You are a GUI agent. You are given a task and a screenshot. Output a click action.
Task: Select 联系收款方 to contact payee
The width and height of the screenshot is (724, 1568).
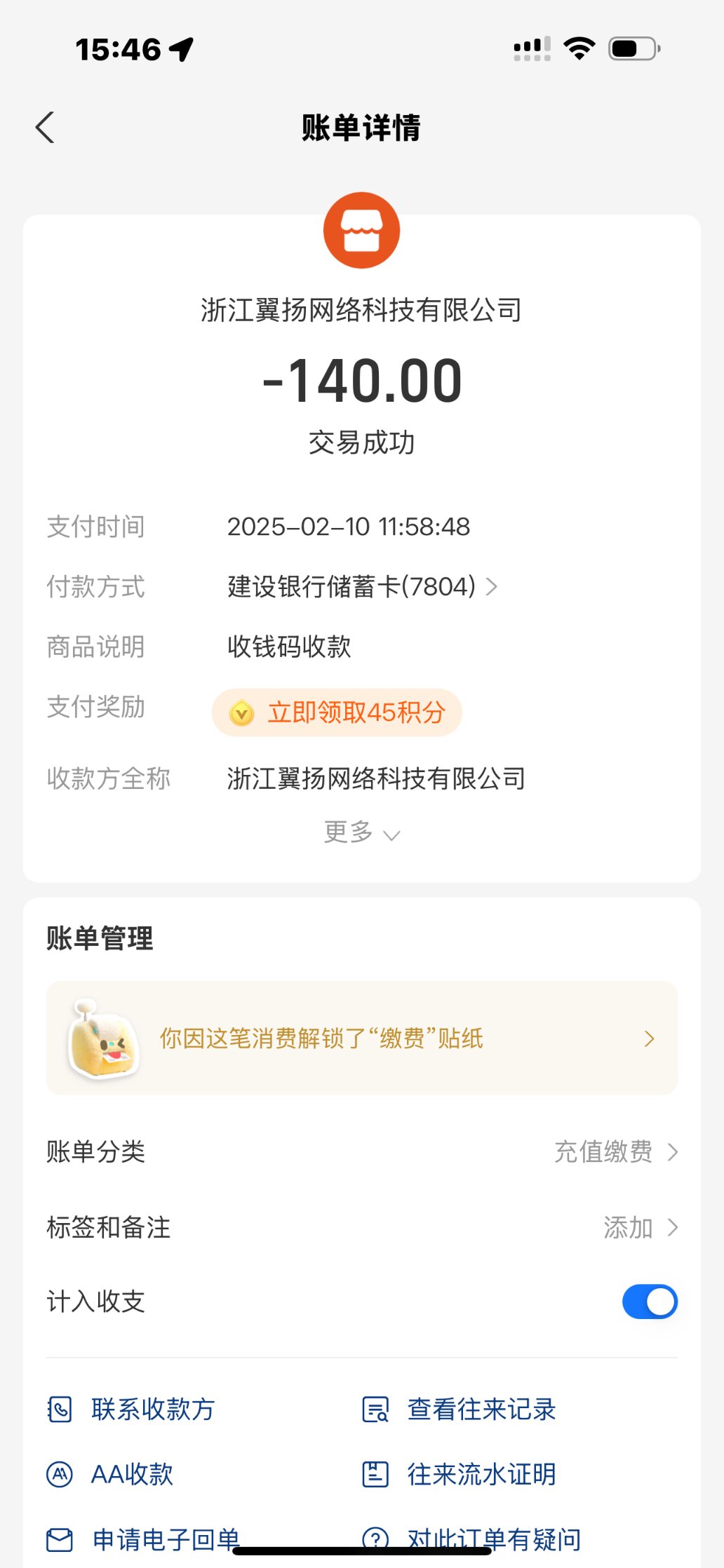coord(152,1409)
